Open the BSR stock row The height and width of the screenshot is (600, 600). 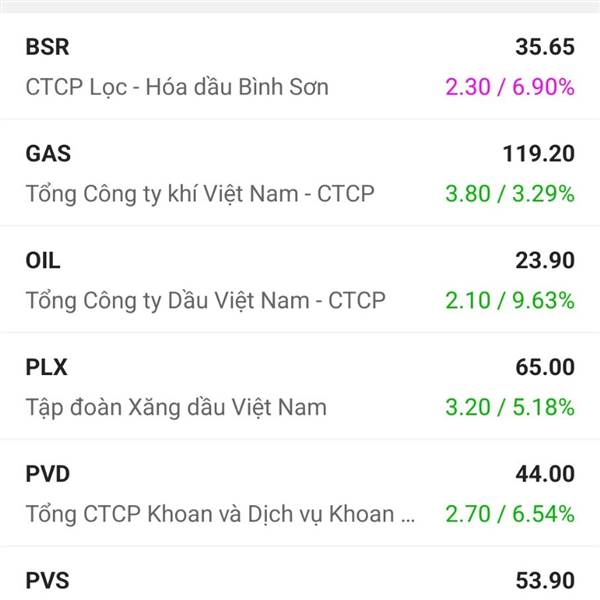pos(300,67)
